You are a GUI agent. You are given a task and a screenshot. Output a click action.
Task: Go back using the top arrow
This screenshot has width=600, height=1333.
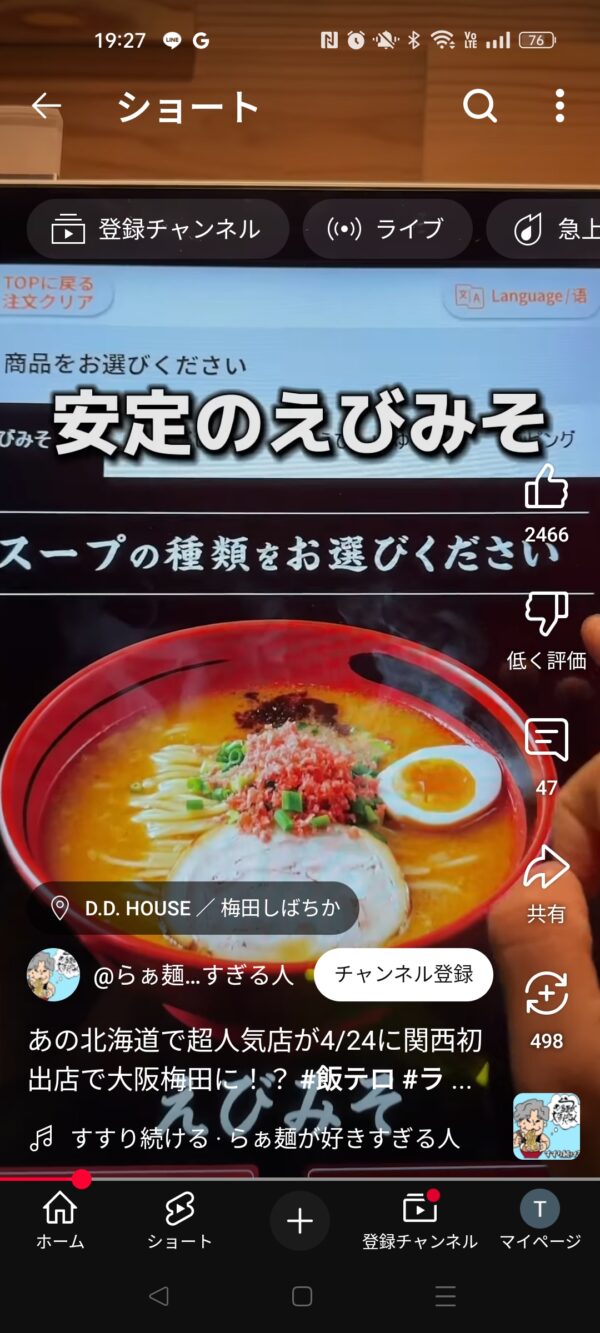[46, 106]
